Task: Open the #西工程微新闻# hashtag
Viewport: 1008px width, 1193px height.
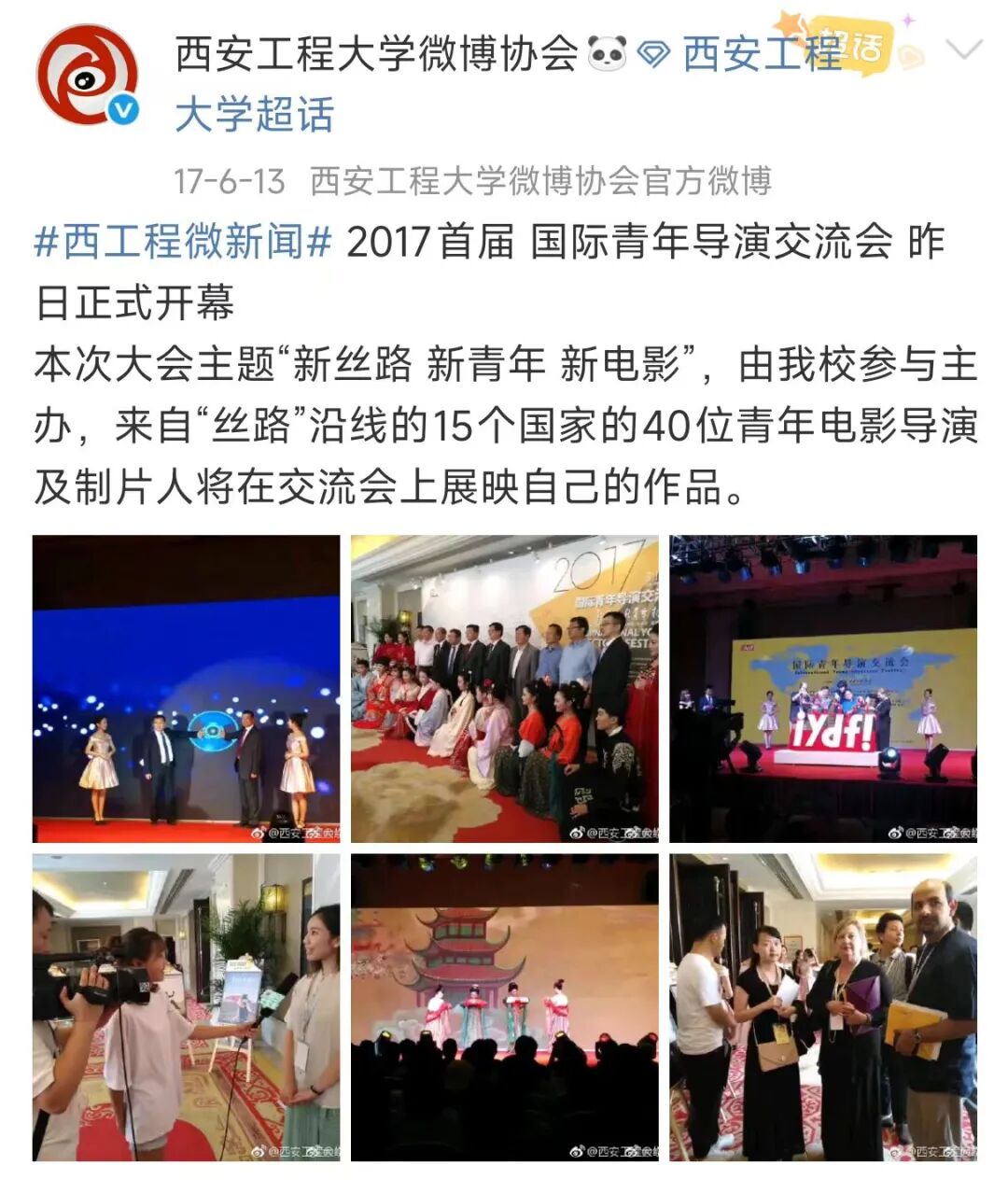Action: click(183, 243)
